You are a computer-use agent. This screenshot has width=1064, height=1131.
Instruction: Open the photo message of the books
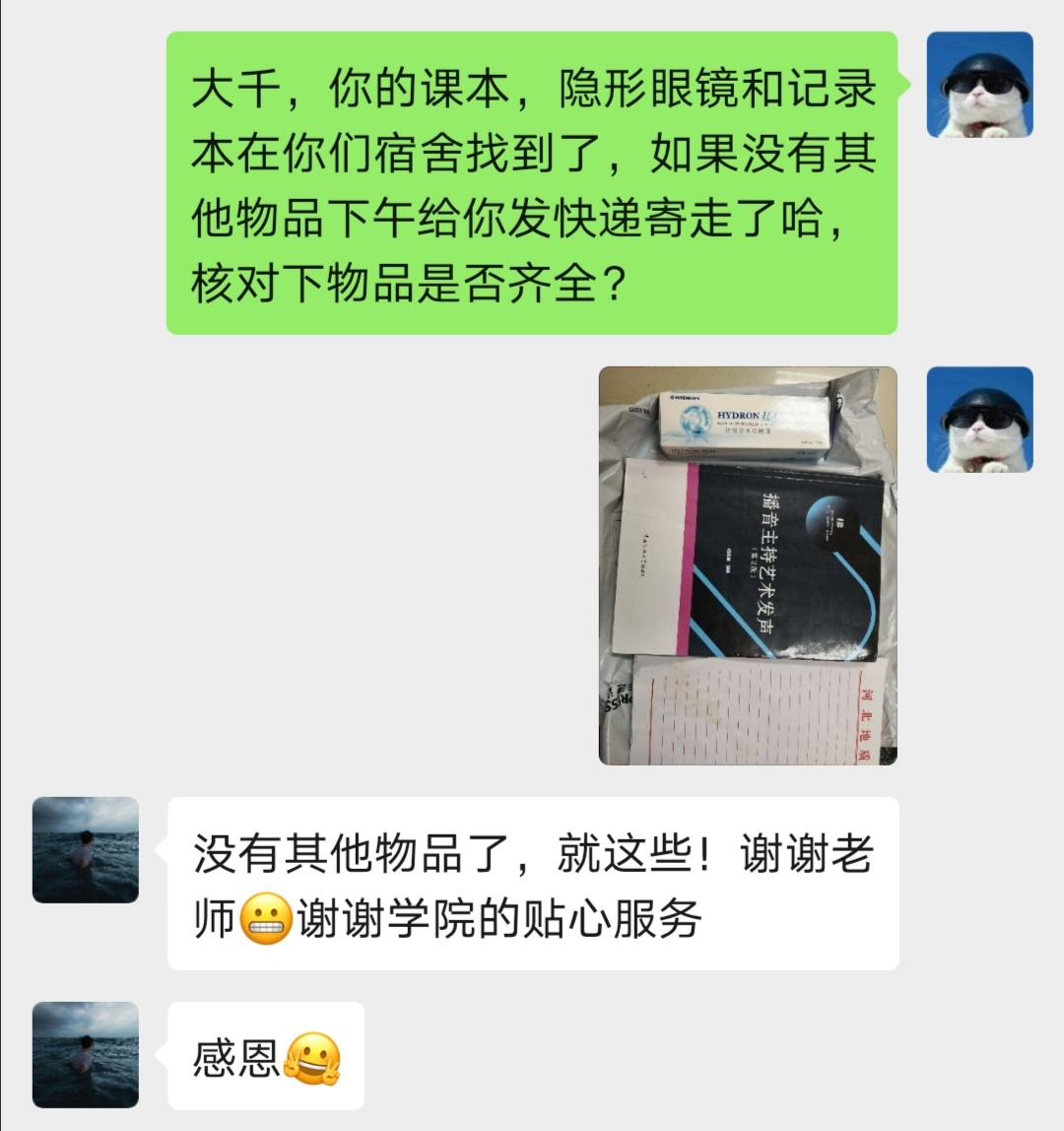tap(748, 565)
